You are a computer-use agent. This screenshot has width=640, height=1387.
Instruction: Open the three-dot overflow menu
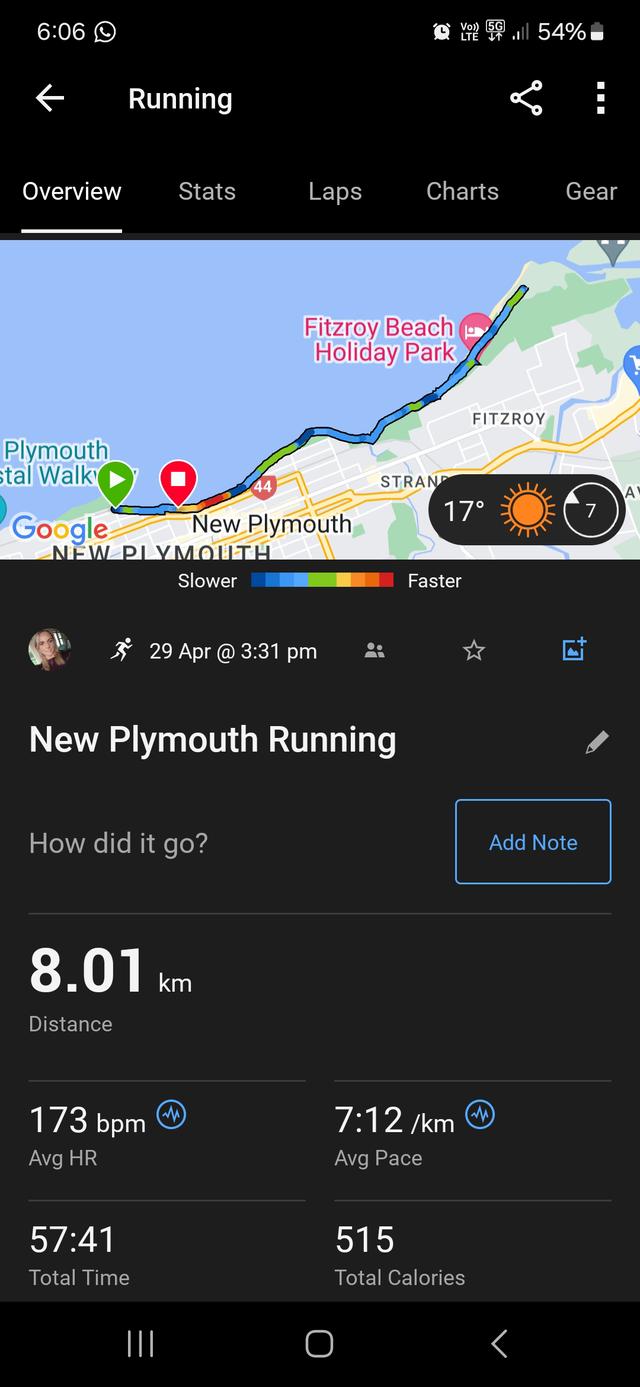click(600, 98)
